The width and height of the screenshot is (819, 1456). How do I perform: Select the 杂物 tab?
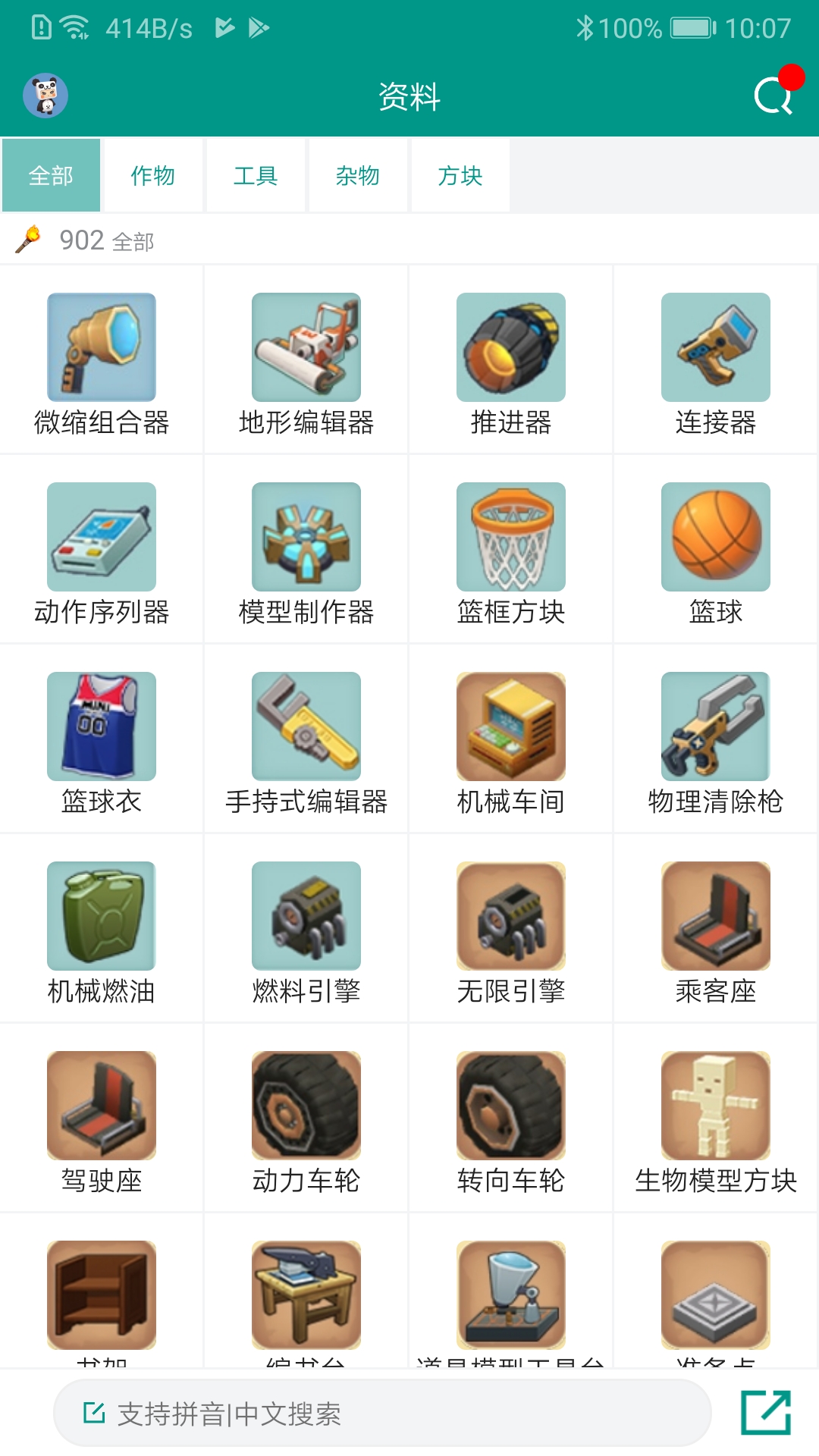[358, 175]
